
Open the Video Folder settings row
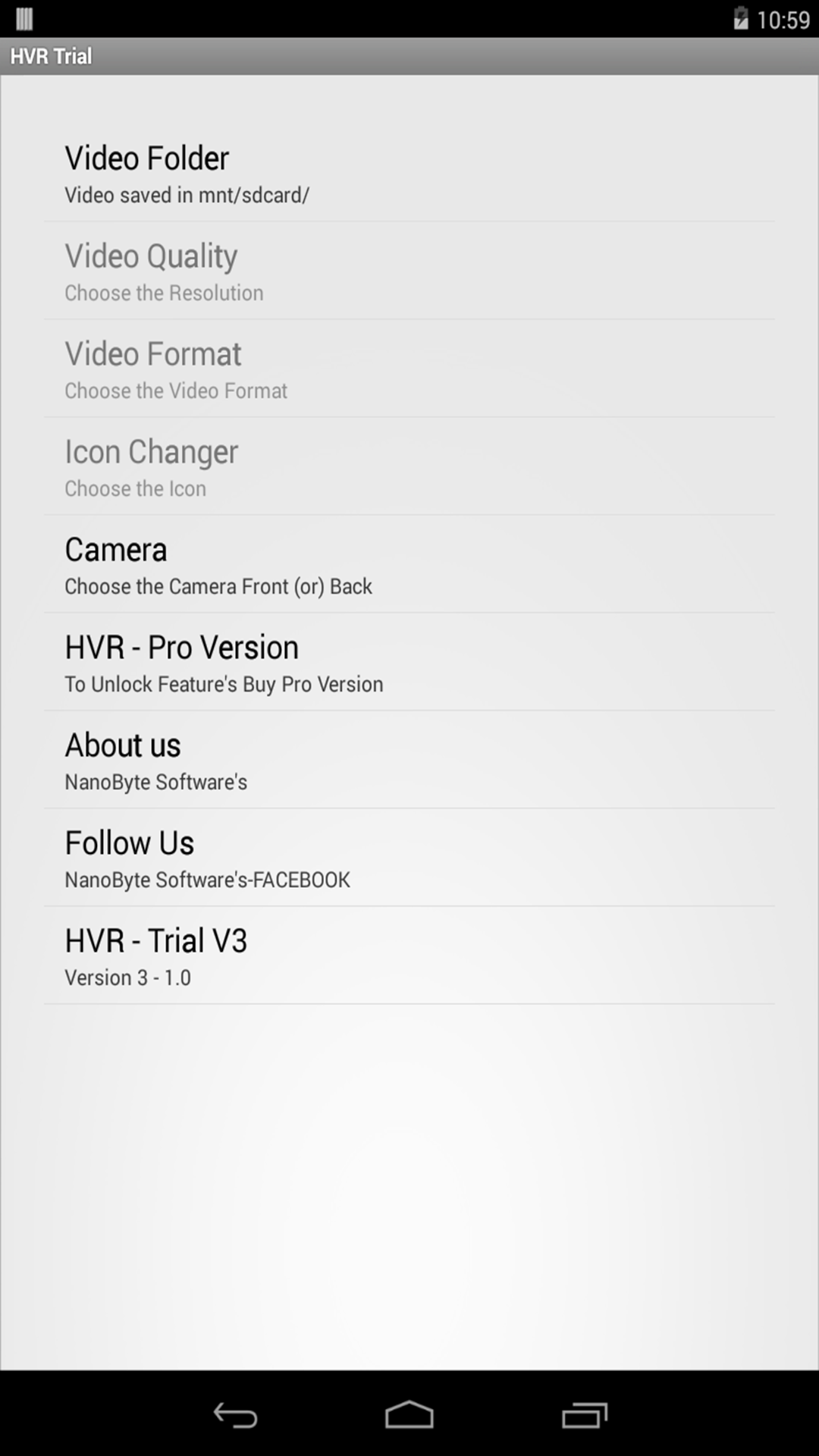pos(409,172)
